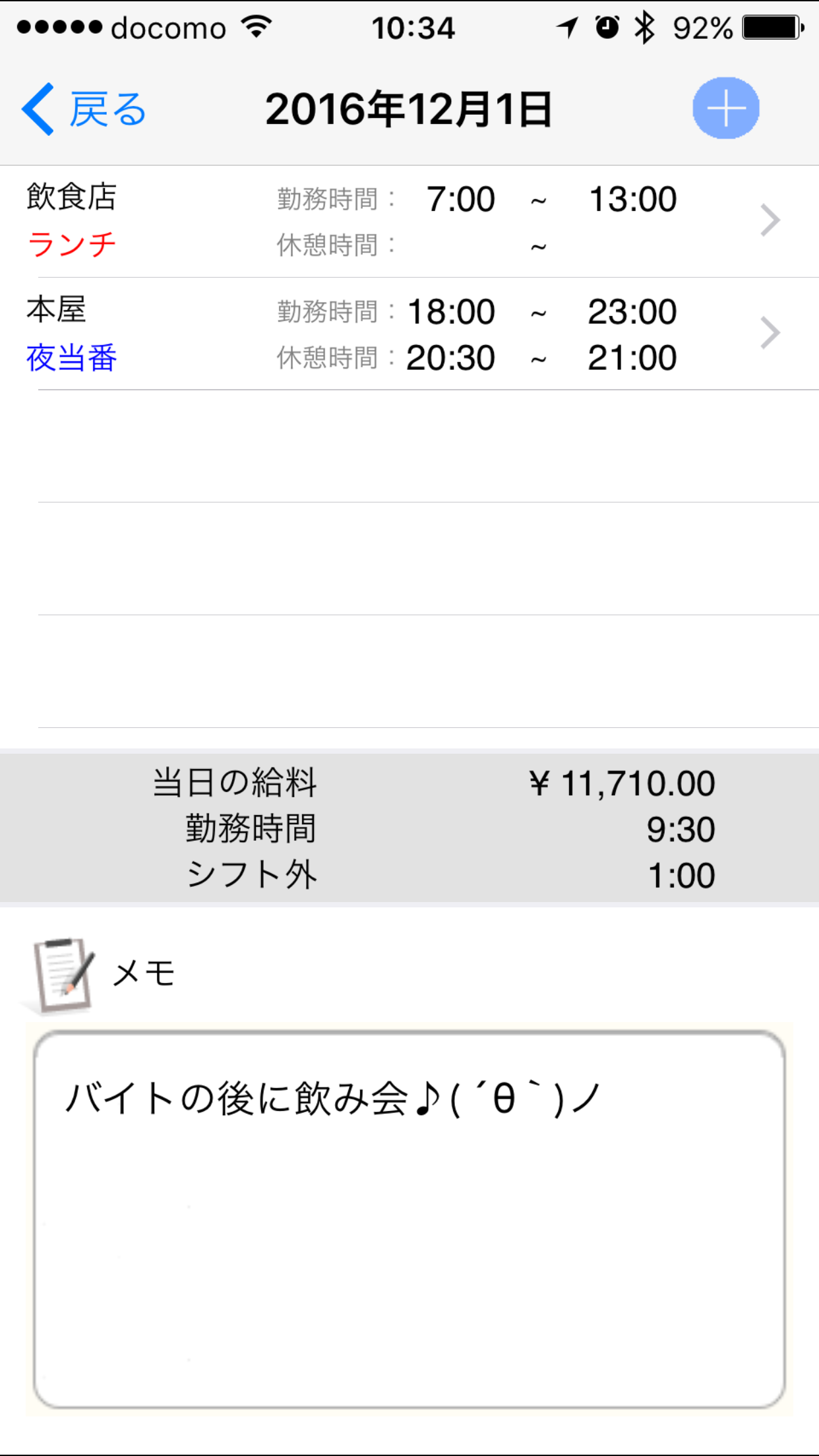This screenshot has width=819, height=1456.
Task: Open the 飲食店 ランチ shift entry
Action: click(x=409, y=222)
